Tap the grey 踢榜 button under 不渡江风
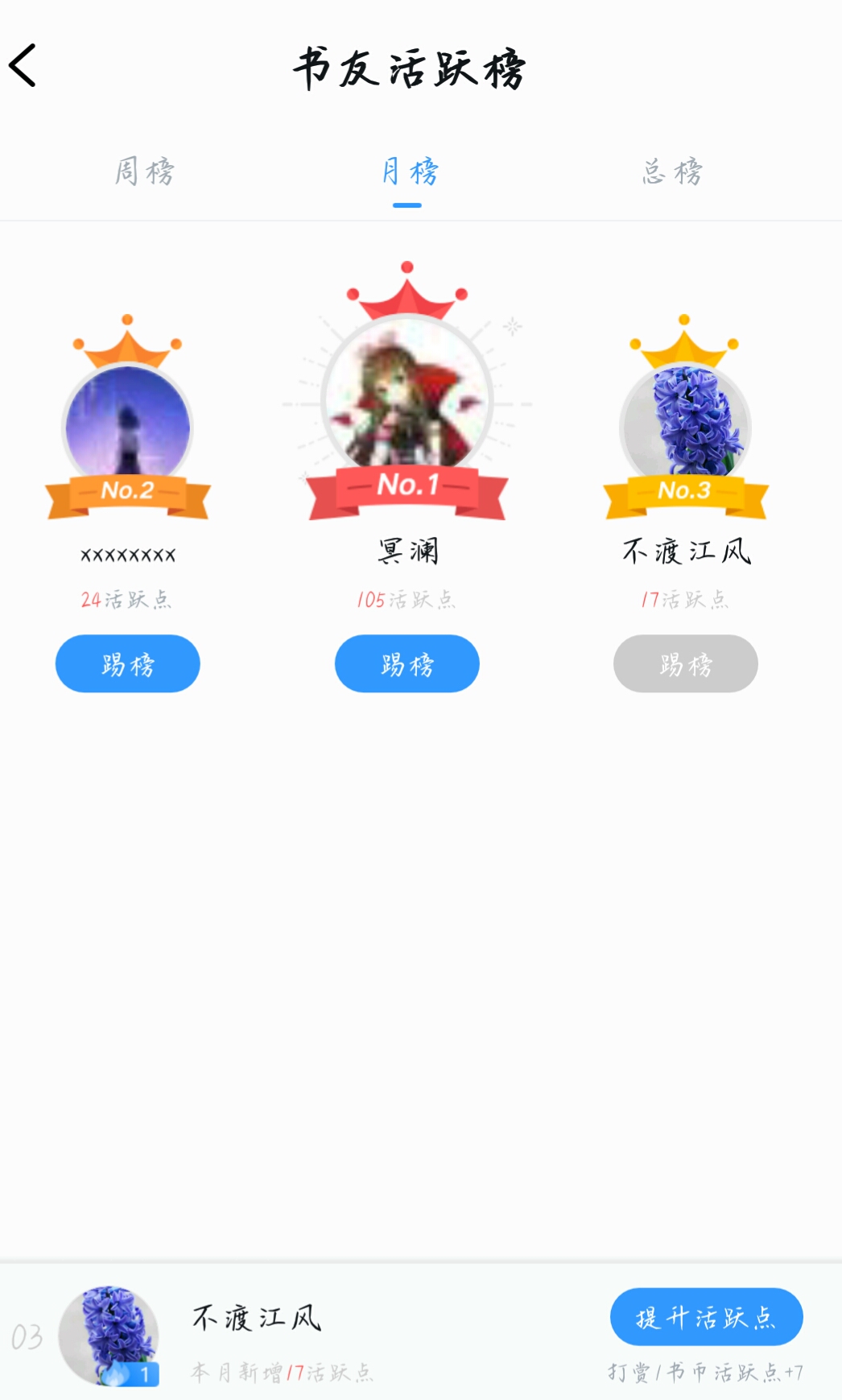 [686, 663]
